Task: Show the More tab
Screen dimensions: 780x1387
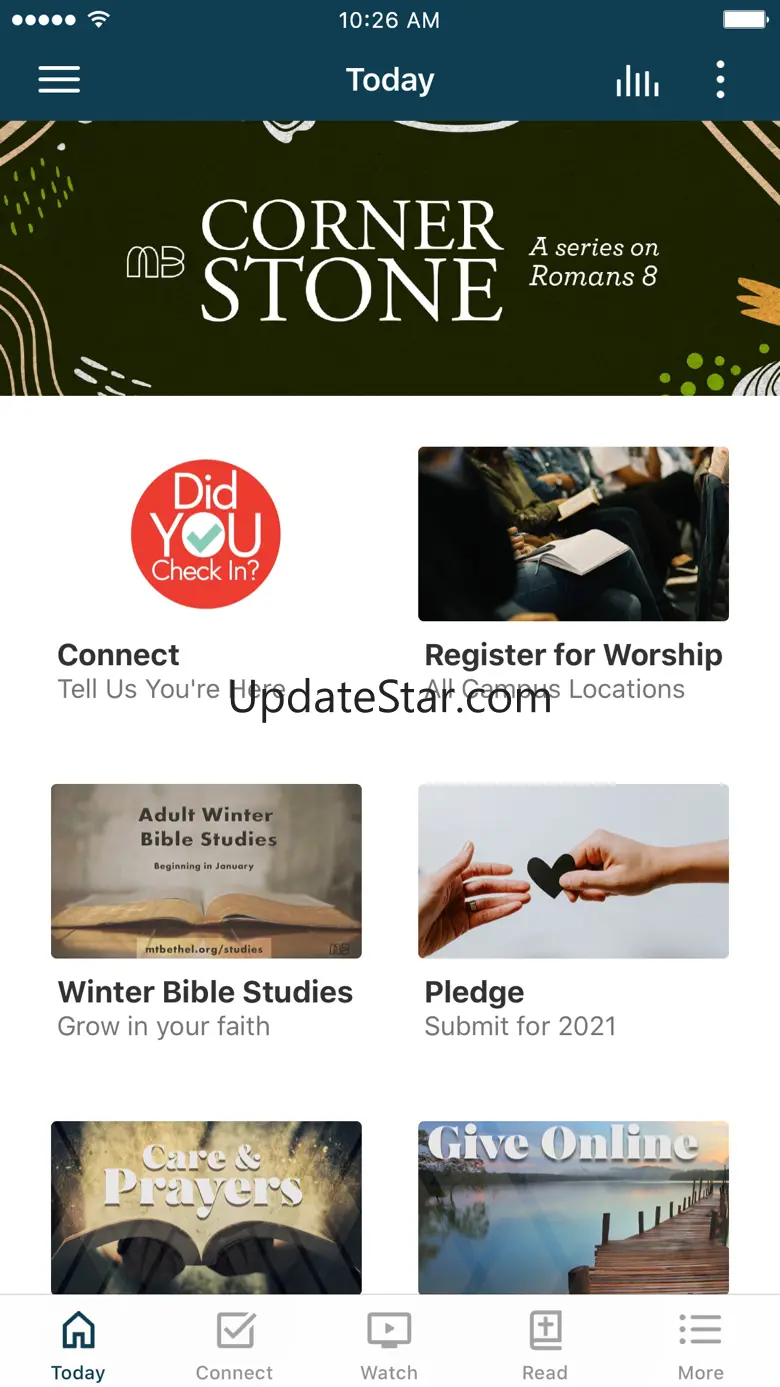Action: point(700,1345)
